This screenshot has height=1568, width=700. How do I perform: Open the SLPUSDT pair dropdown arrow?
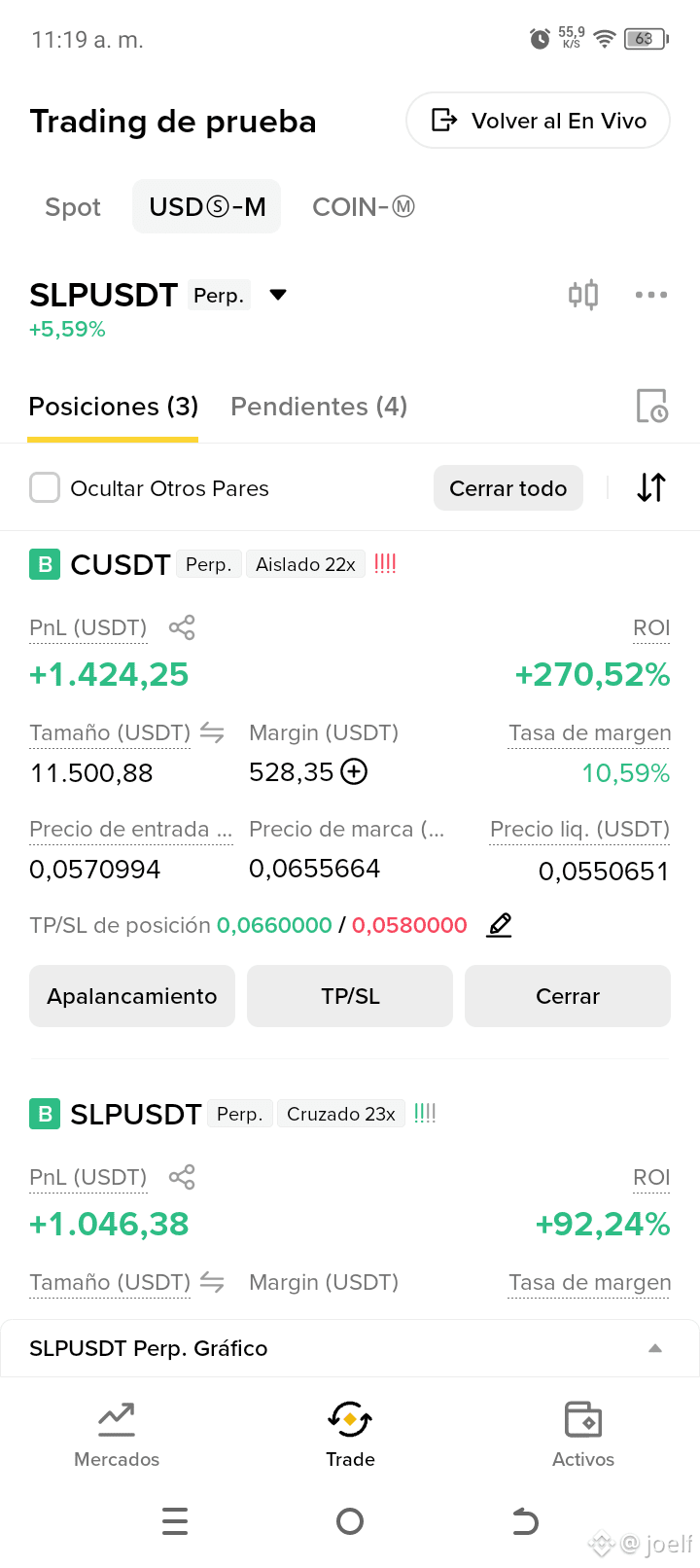click(278, 295)
